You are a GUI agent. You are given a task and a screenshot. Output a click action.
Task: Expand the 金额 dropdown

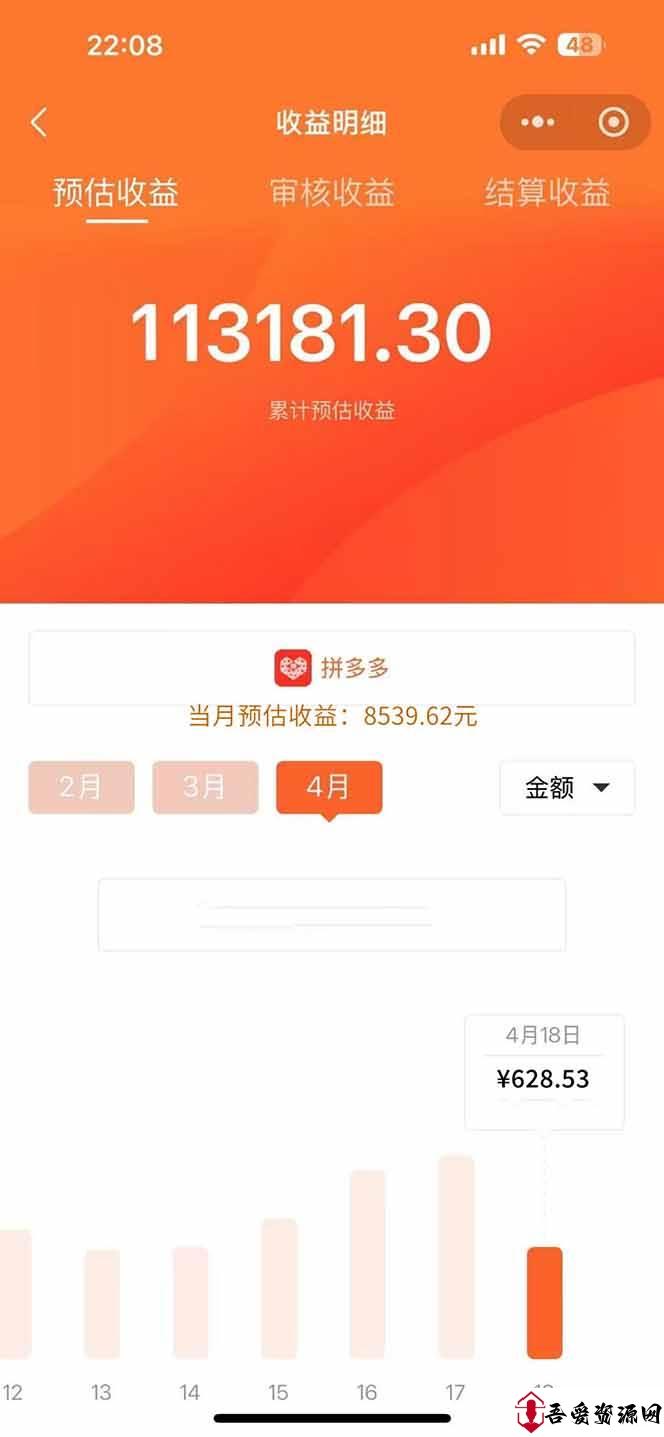coord(567,787)
